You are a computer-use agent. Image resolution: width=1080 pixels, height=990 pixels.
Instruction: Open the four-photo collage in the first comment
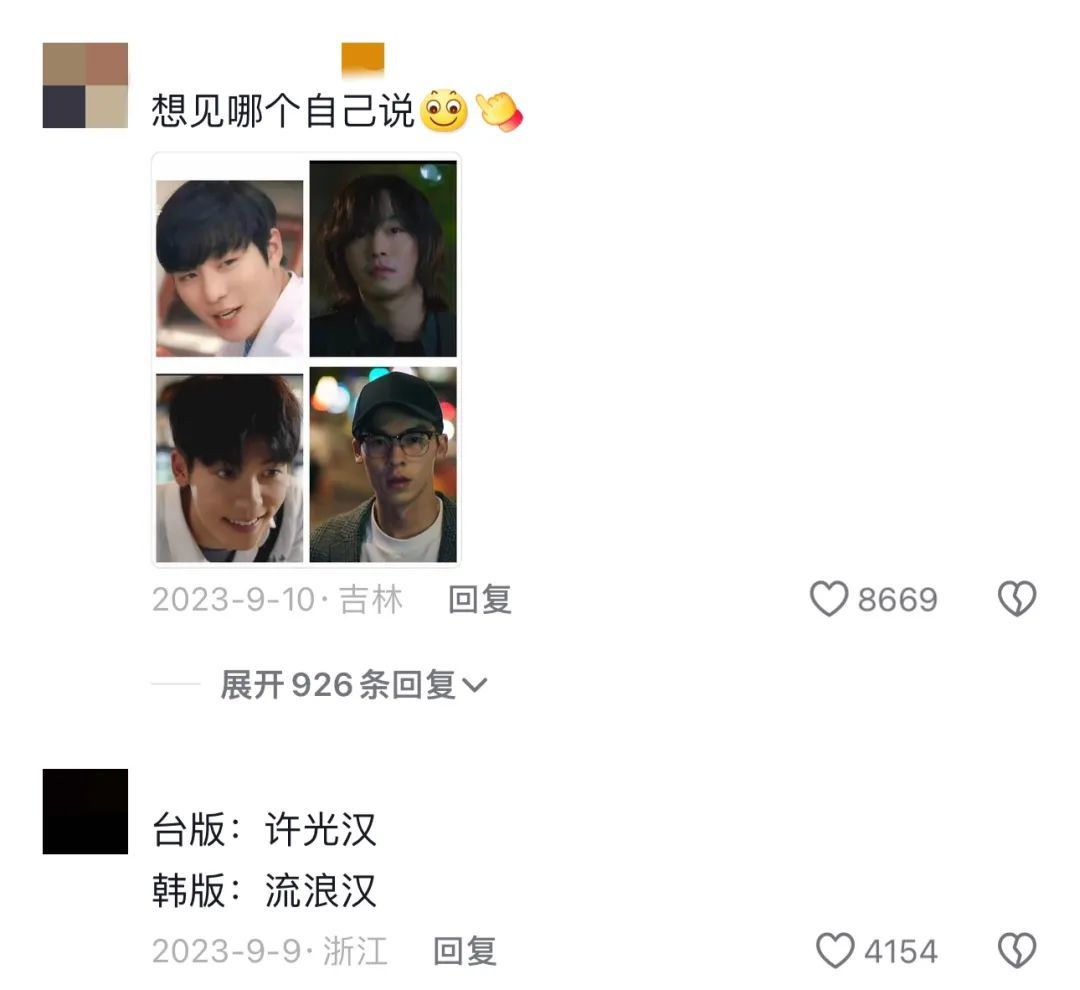pyautogui.click(x=306, y=360)
